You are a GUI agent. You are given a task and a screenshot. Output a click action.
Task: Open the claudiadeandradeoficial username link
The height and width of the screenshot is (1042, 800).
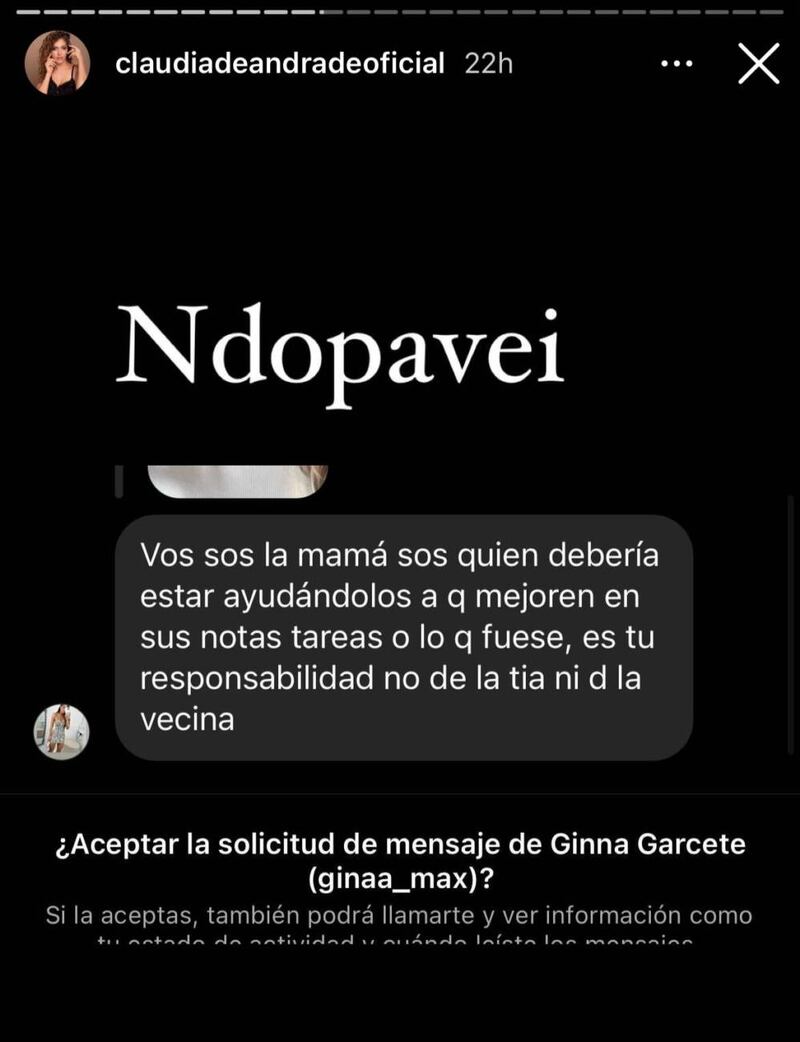point(280,64)
